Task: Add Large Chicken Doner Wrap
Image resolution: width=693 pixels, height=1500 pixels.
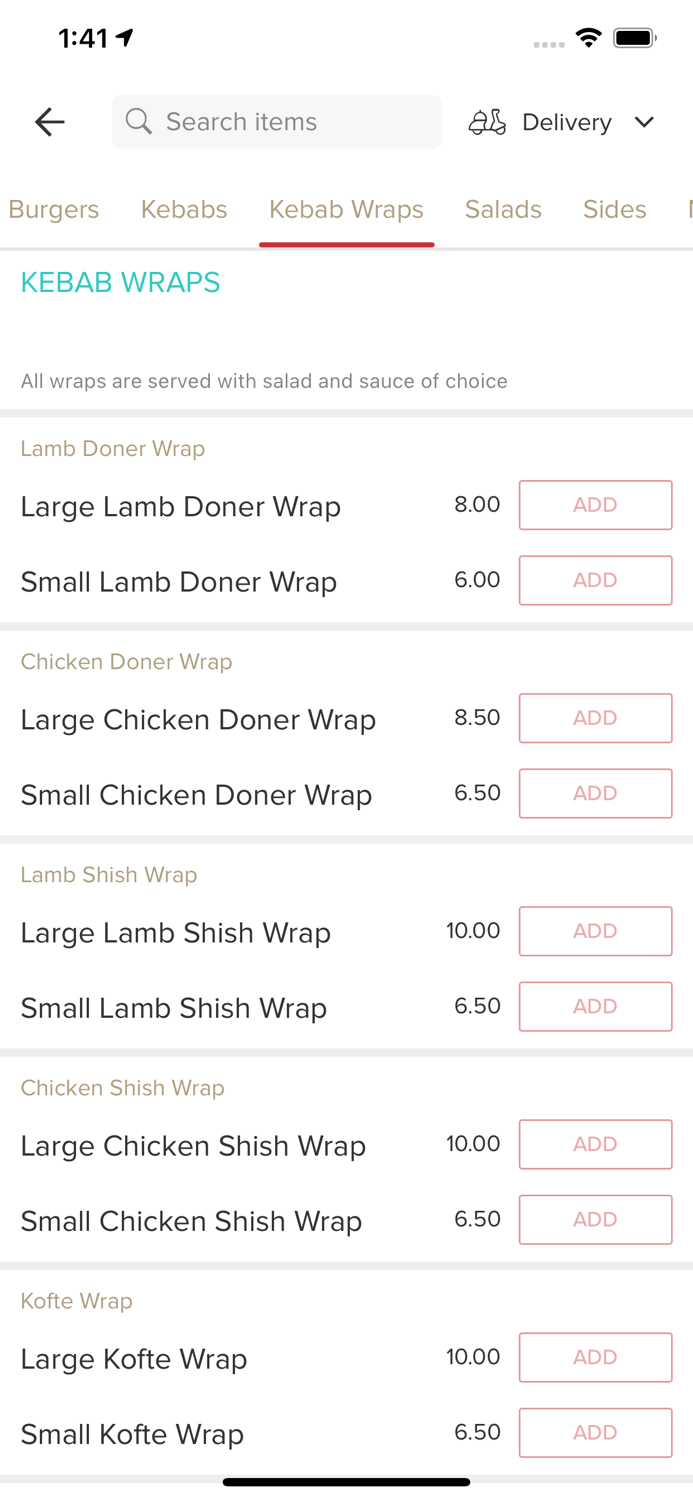Action: click(x=595, y=718)
